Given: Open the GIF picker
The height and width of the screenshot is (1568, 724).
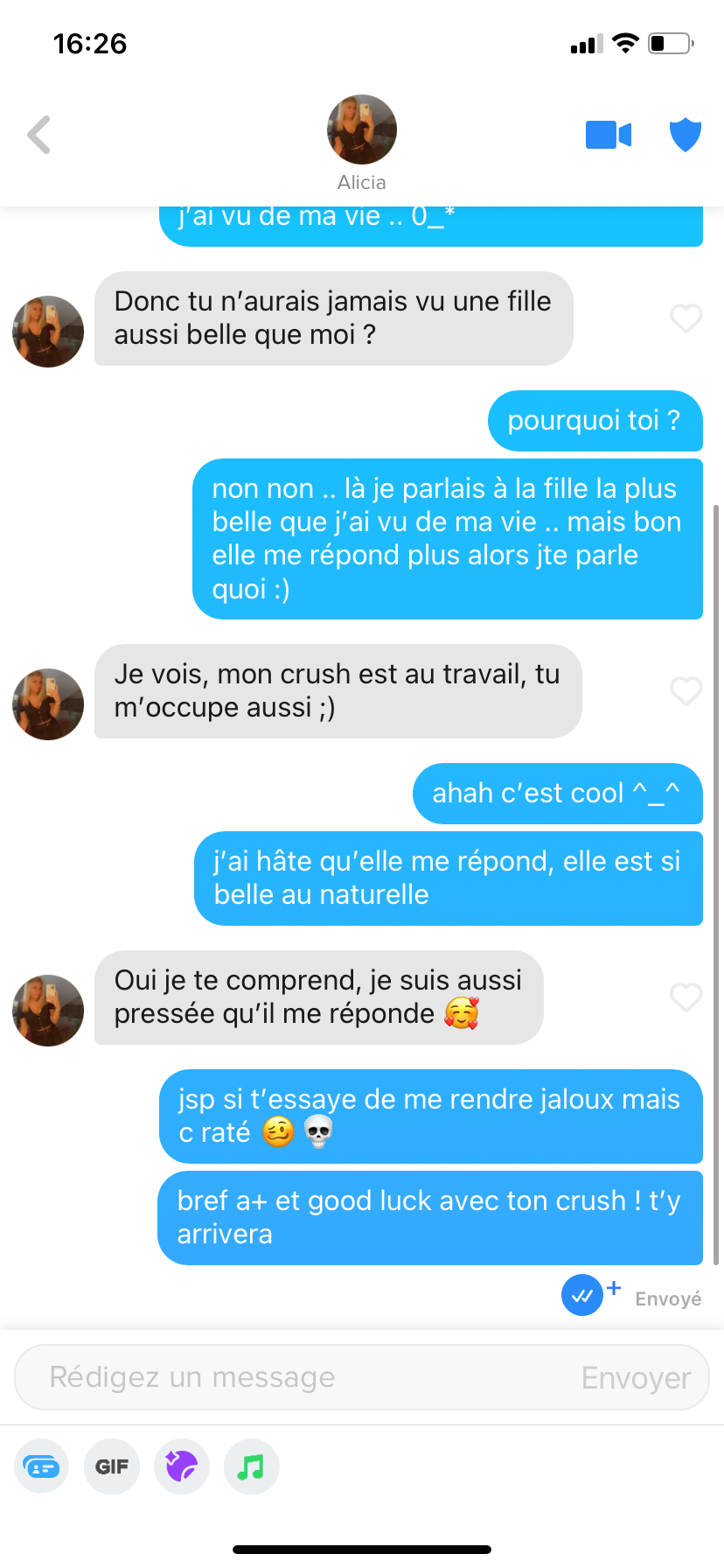Looking at the screenshot, I should tap(112, 1466).
